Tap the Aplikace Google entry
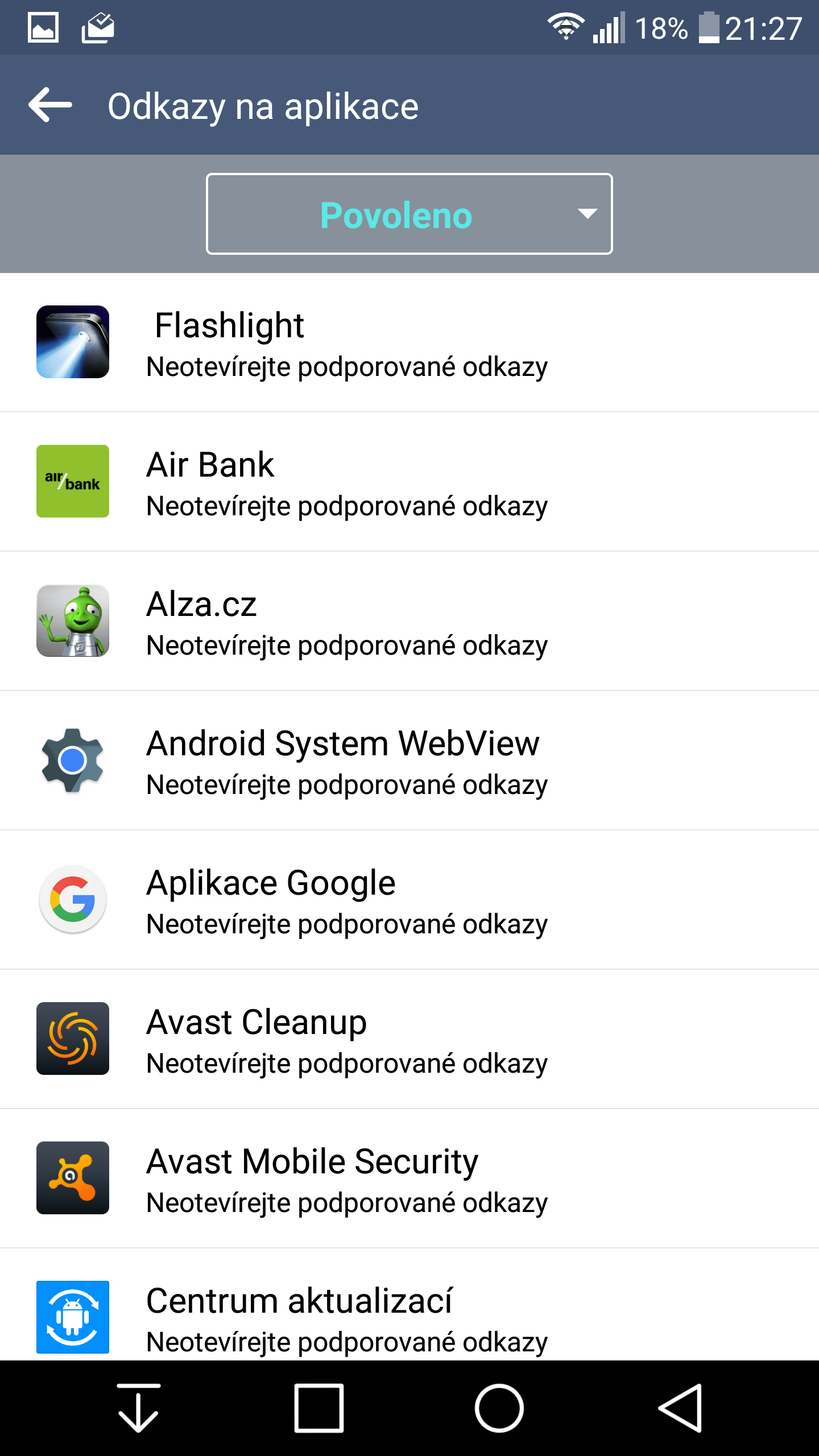The image size is (819, 1456). tap(409, 900)
